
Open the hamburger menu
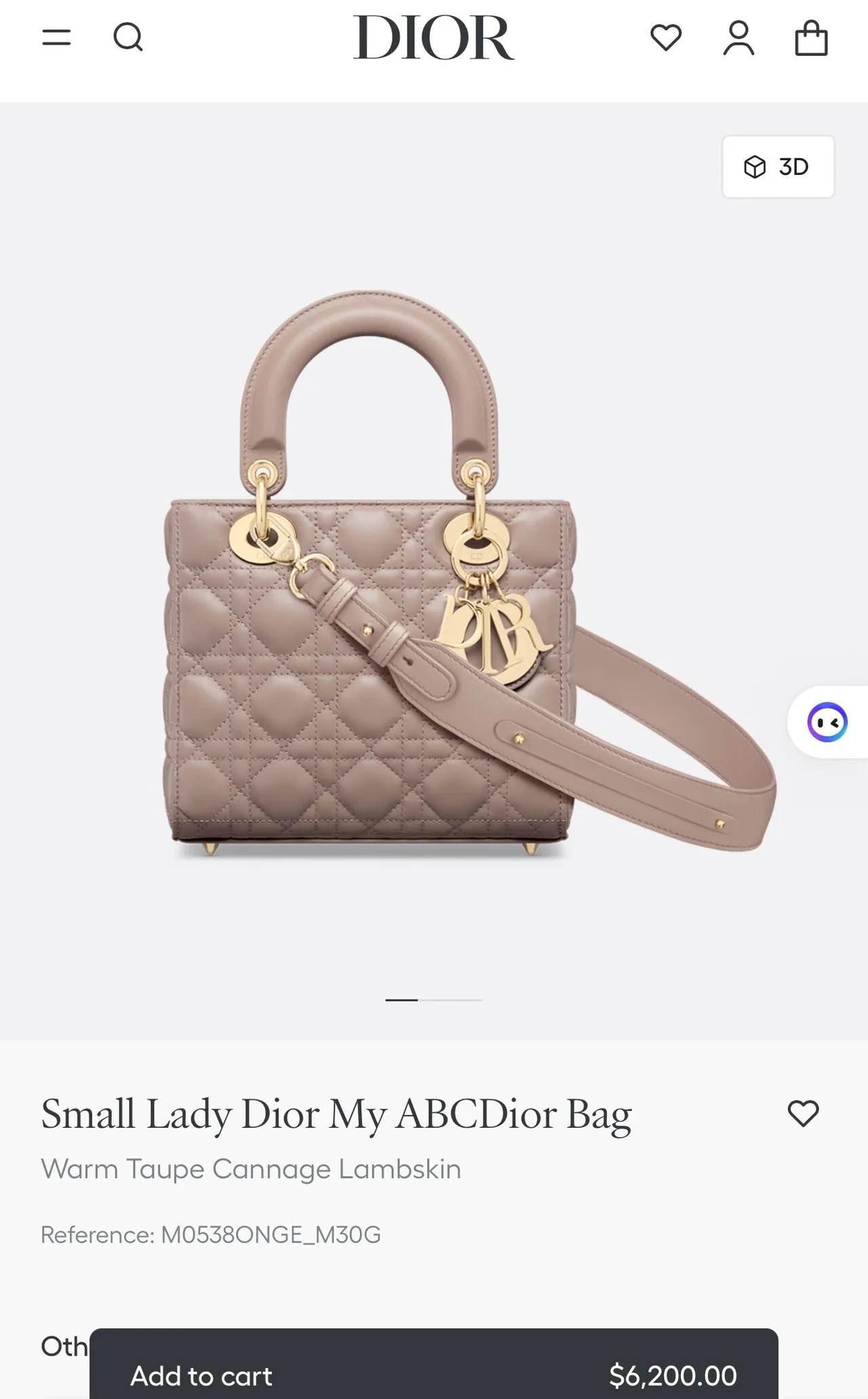pyautogui.click(x=56, y=37)
